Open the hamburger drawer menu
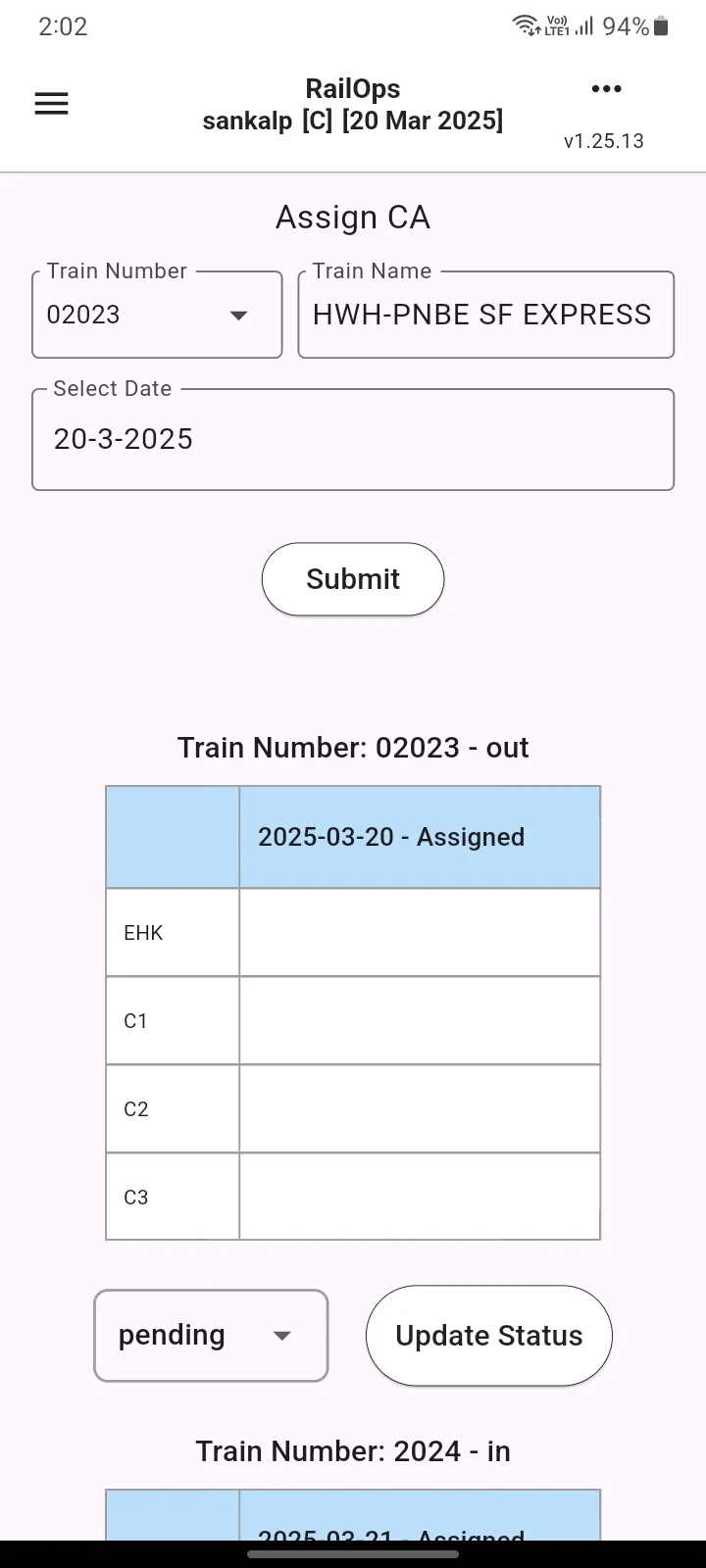Image resolution: width=706 pixels, height=1568 pixels. [51, 104]
